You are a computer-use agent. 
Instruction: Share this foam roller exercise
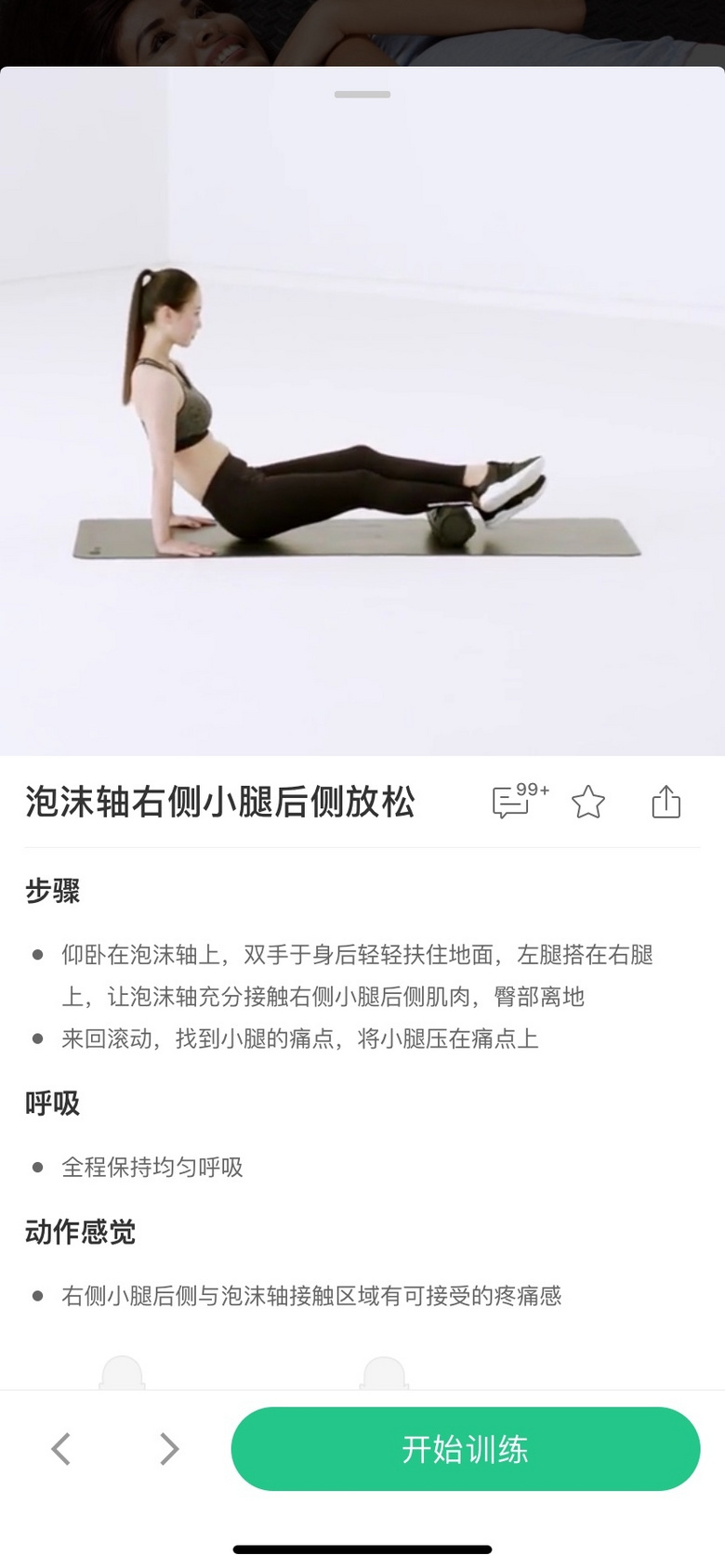click(666, 802)
